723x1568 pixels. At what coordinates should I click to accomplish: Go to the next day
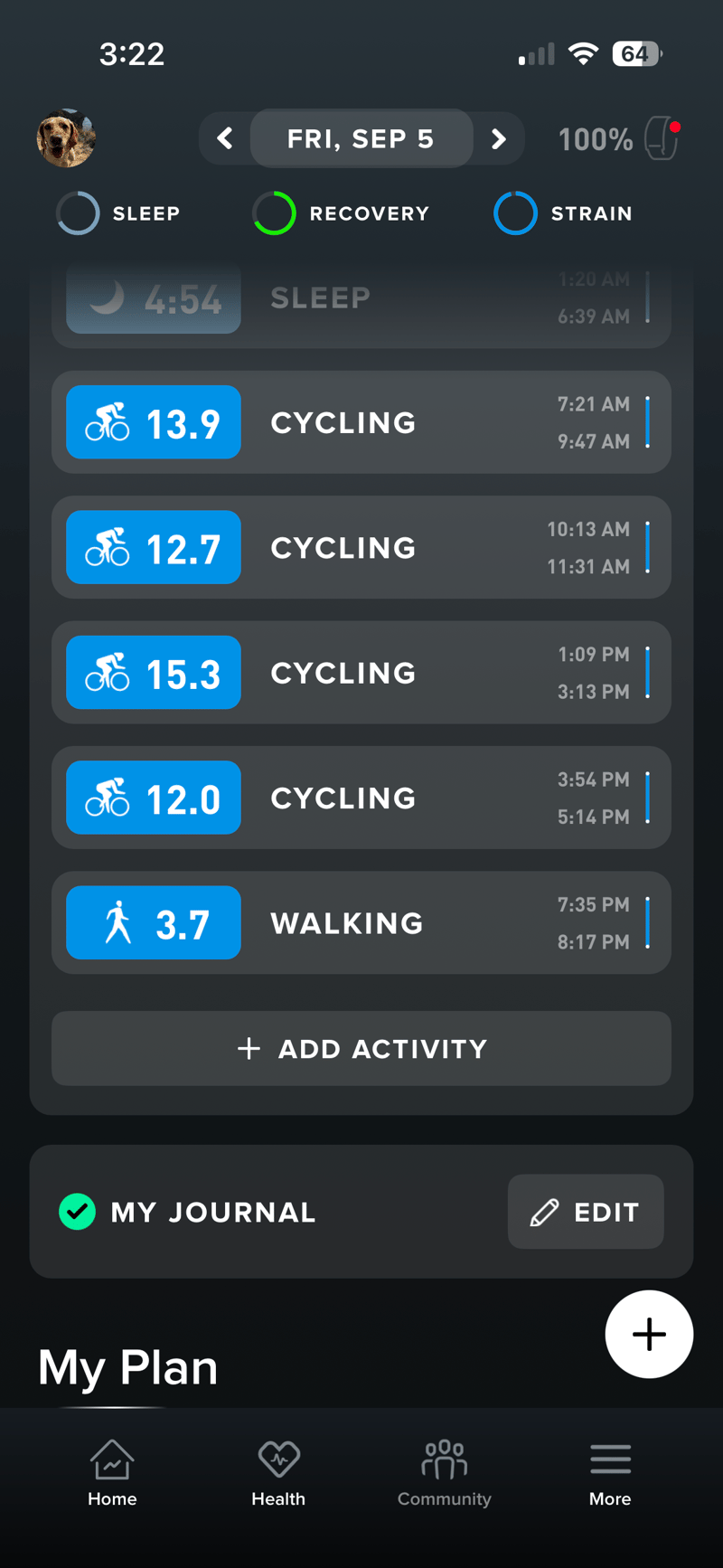point(498,138)
